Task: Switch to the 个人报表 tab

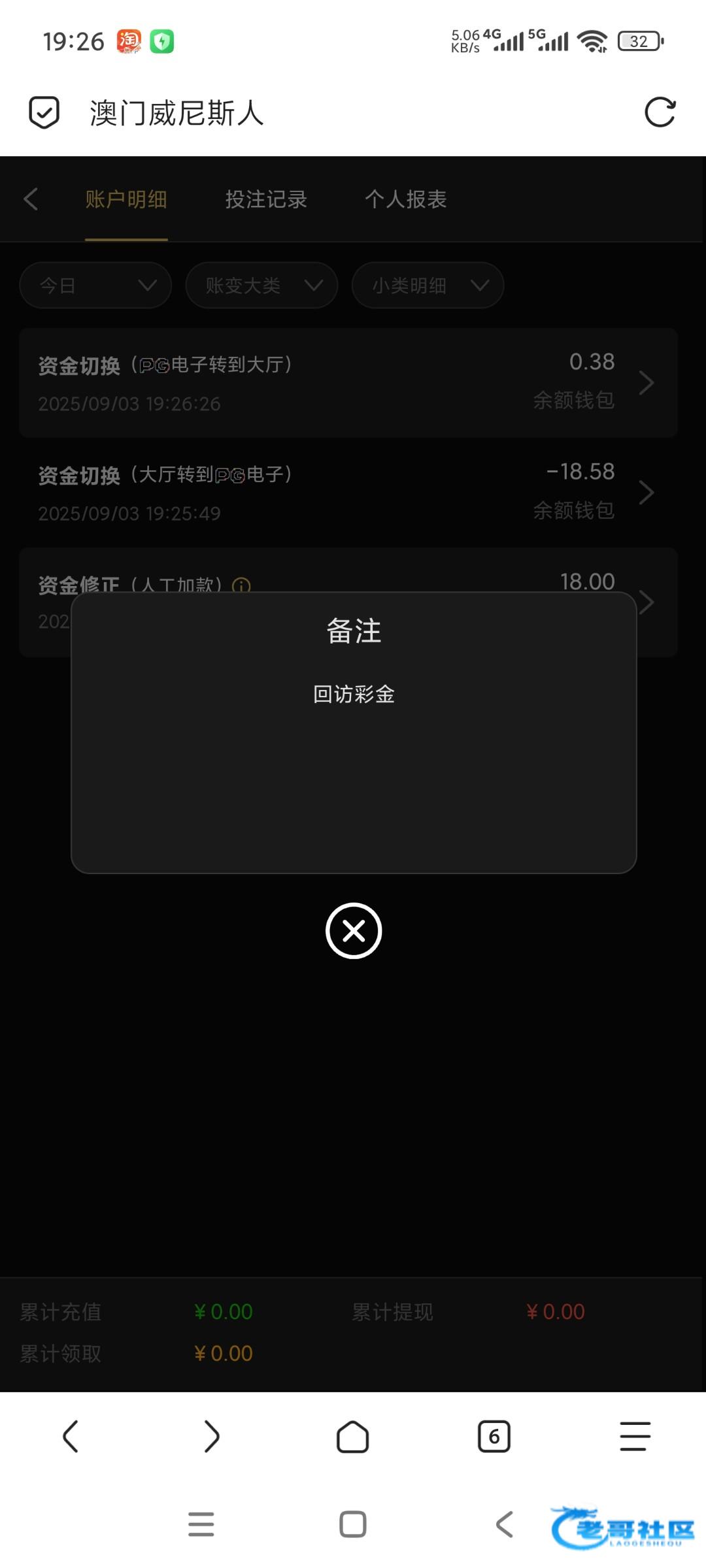Action: point(405,199)
